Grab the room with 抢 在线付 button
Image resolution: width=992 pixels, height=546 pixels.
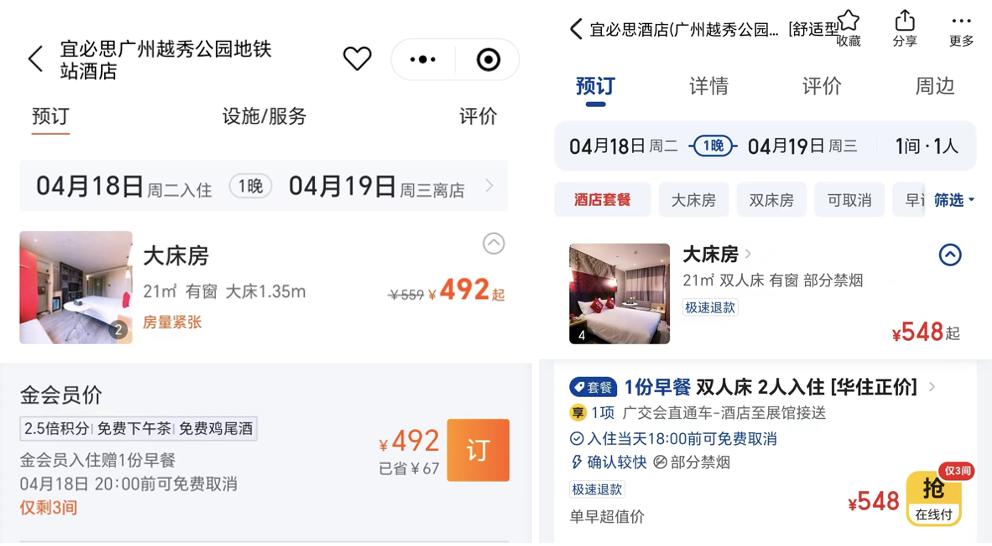[x=934, y=499]
